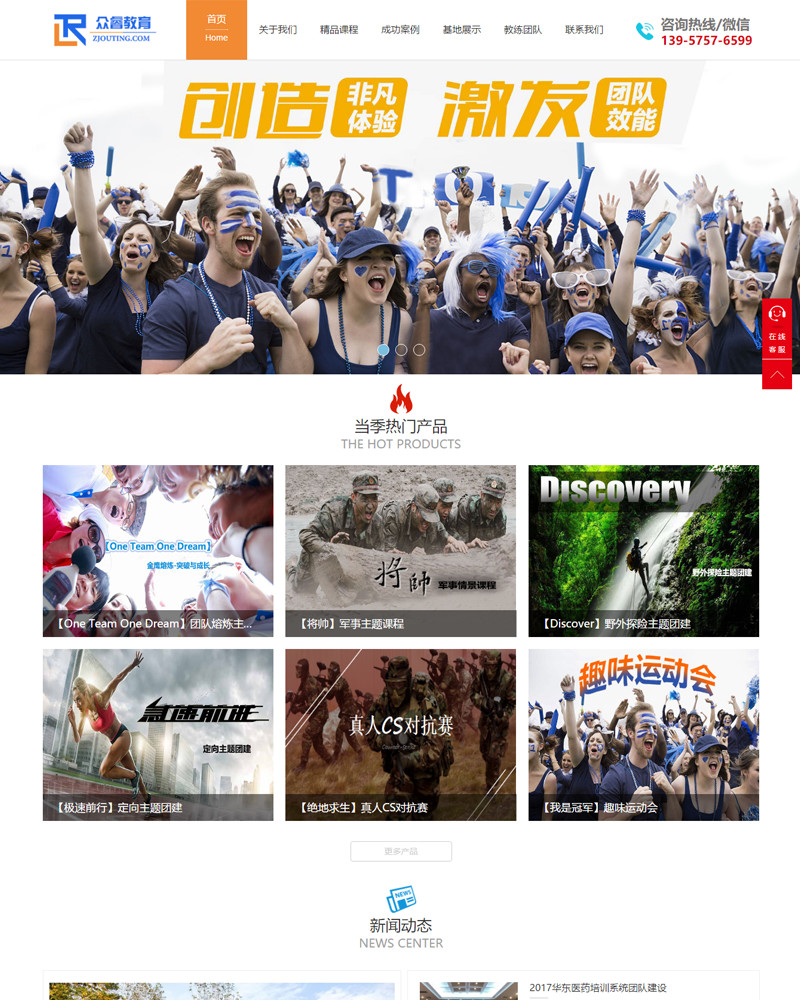Open 2017华东医药培训系统团队建设 news item
Image resolution: width=800 pixels, height=1000 pixels.
[x=597, y=987]
